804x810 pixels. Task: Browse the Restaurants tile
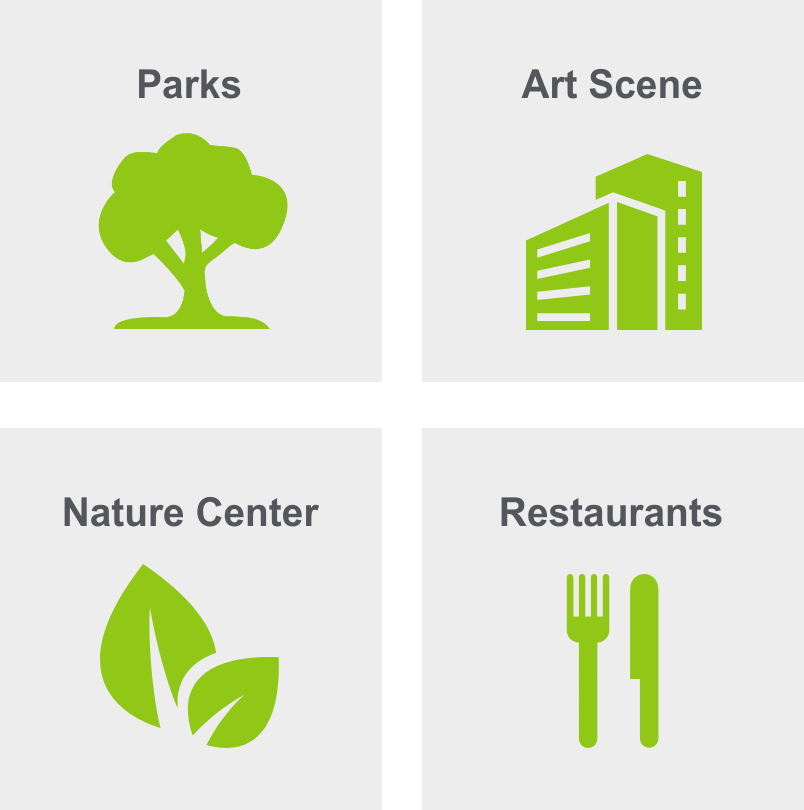click(x=612, y=620)
